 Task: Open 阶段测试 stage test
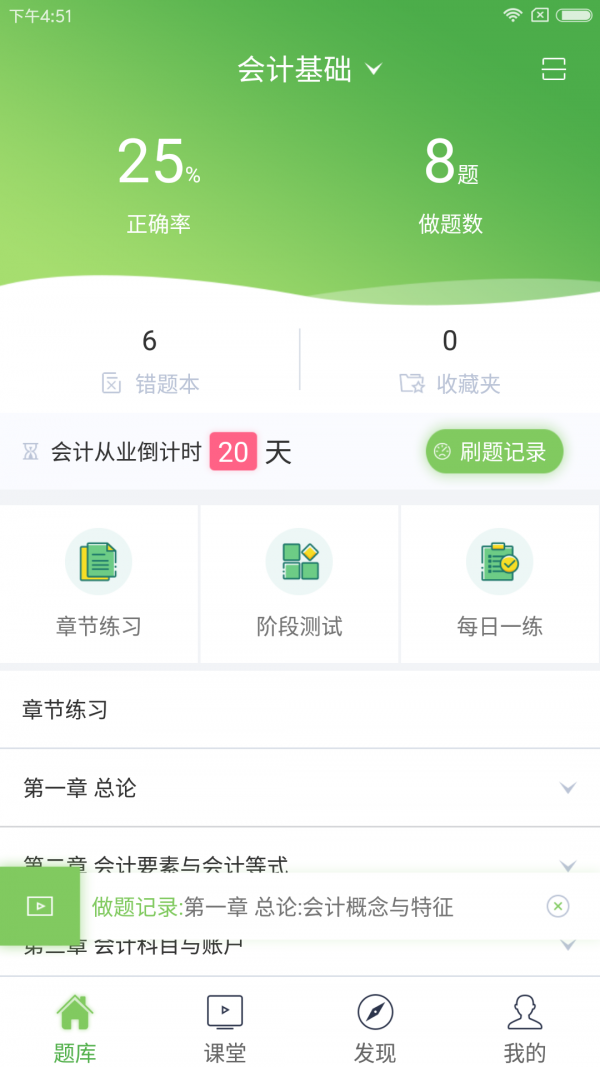pos(300,583)
